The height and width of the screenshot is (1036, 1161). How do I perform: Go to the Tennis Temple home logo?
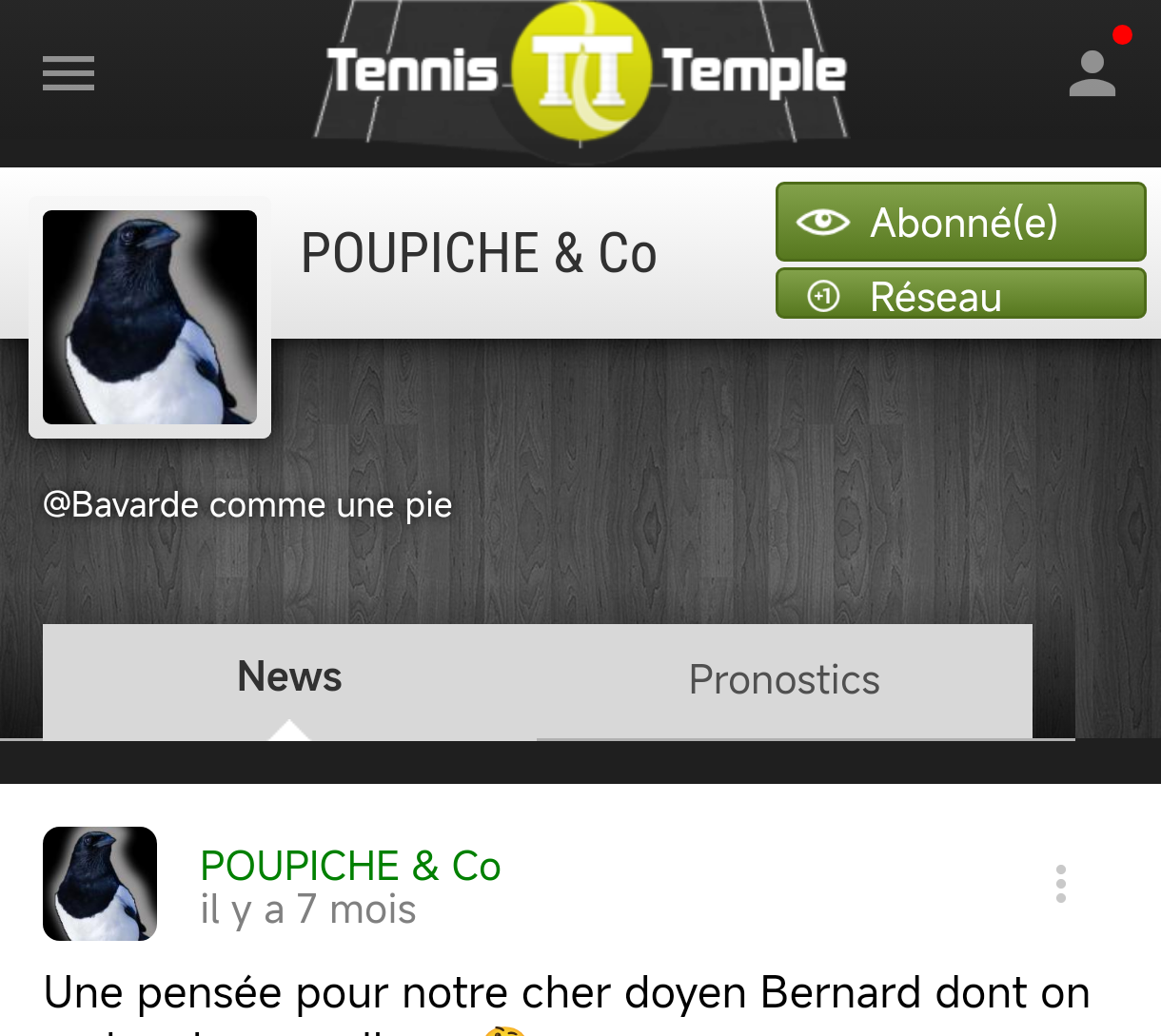[582, 74]
